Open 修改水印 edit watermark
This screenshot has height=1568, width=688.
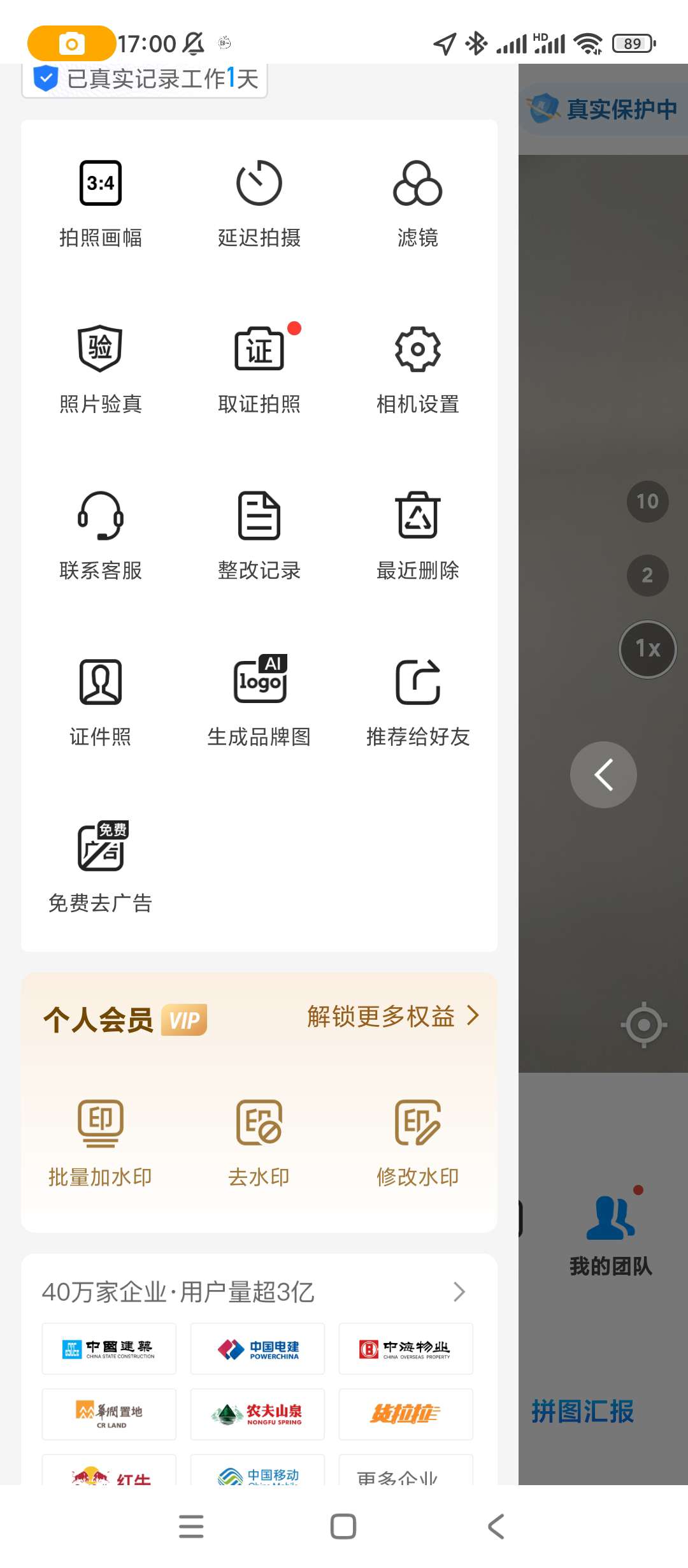(x=417, y=1142)
